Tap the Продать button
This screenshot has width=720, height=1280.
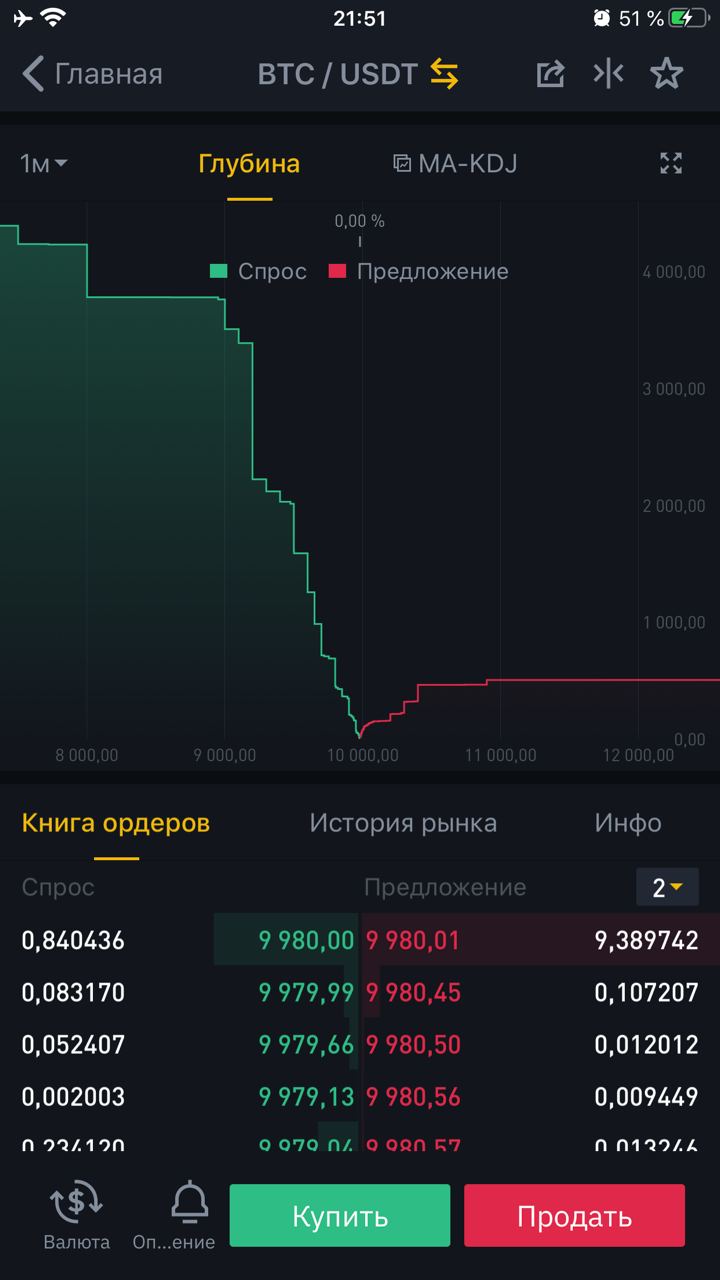point(574,1216)
